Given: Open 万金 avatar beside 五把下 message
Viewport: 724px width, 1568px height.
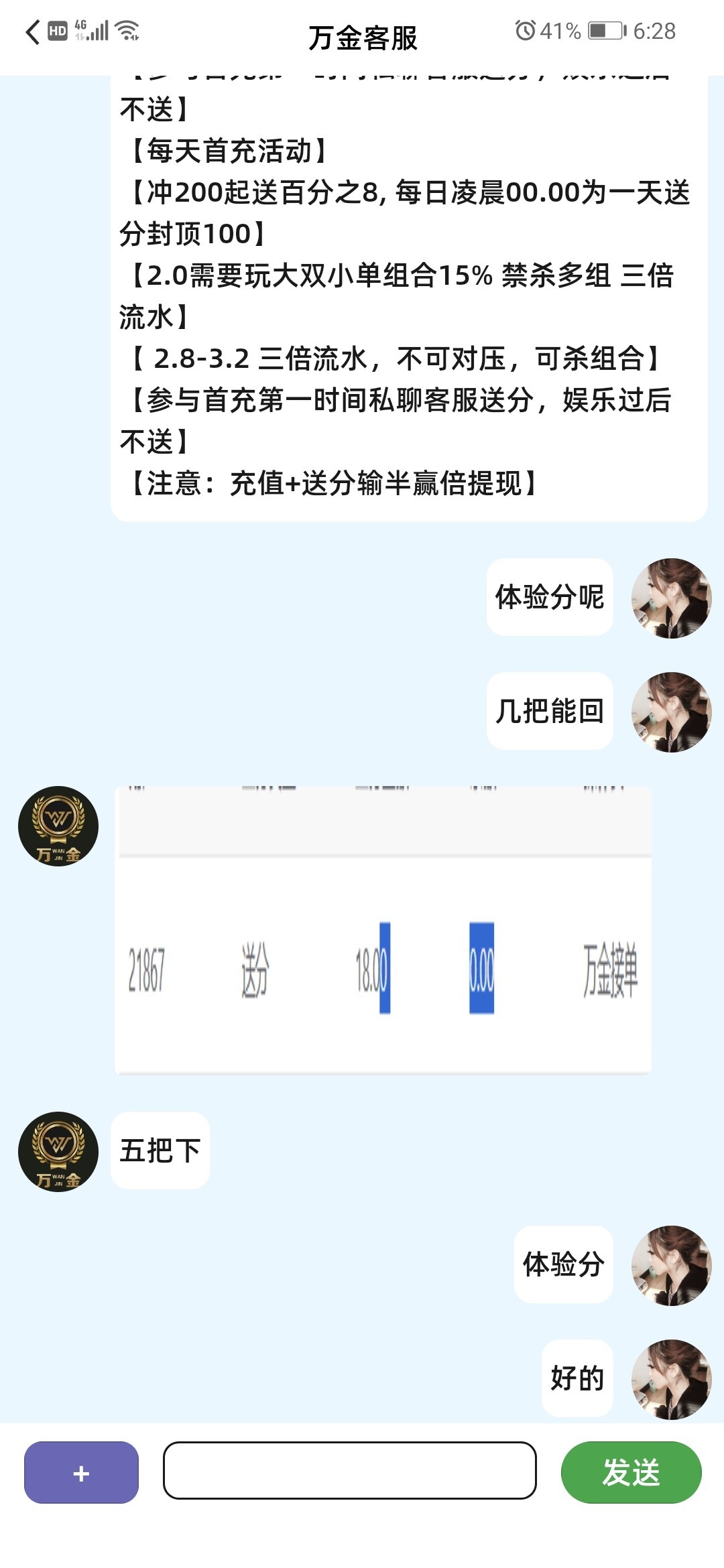Looking at the screenshot, I should [x=58, y=1151].
